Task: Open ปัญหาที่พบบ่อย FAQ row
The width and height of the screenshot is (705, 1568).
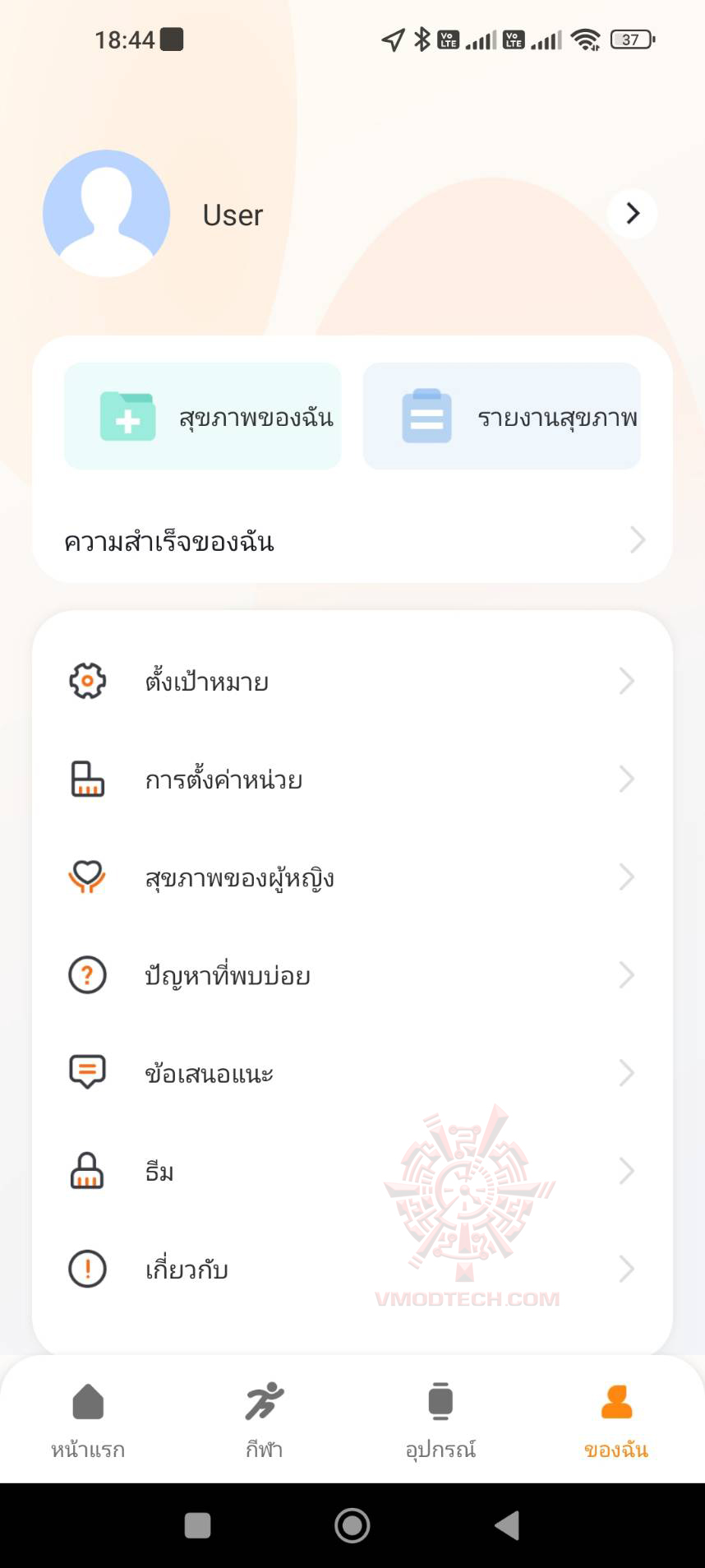Action: coord(352,975)
